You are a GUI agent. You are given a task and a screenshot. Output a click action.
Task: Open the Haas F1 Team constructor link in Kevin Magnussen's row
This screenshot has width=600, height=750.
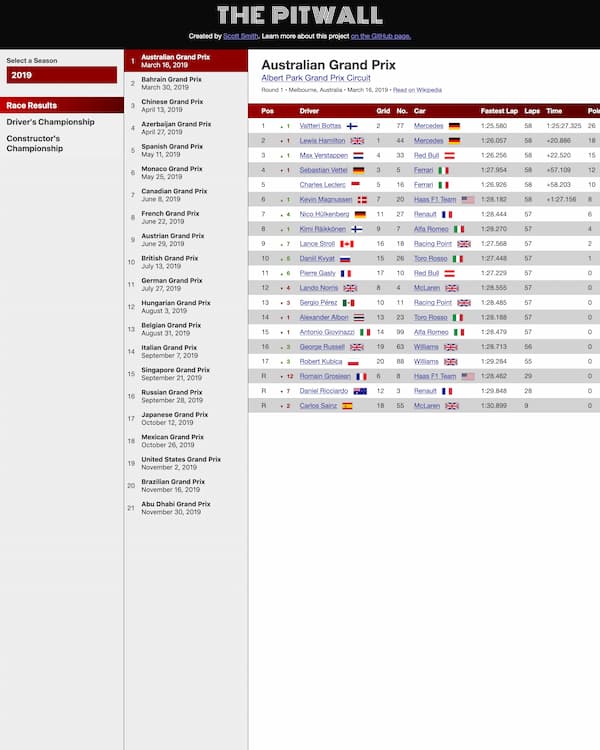click(x=434, y=200)
